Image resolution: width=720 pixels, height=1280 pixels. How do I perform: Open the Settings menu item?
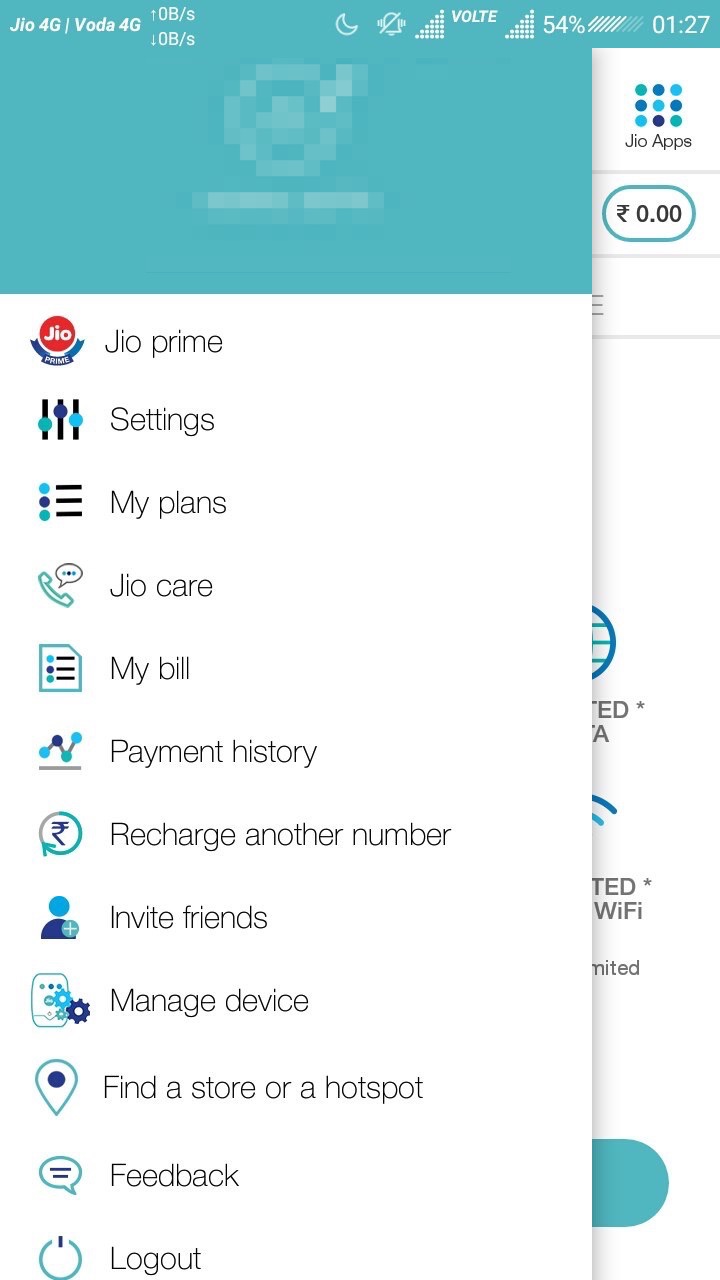pos(162,420)
